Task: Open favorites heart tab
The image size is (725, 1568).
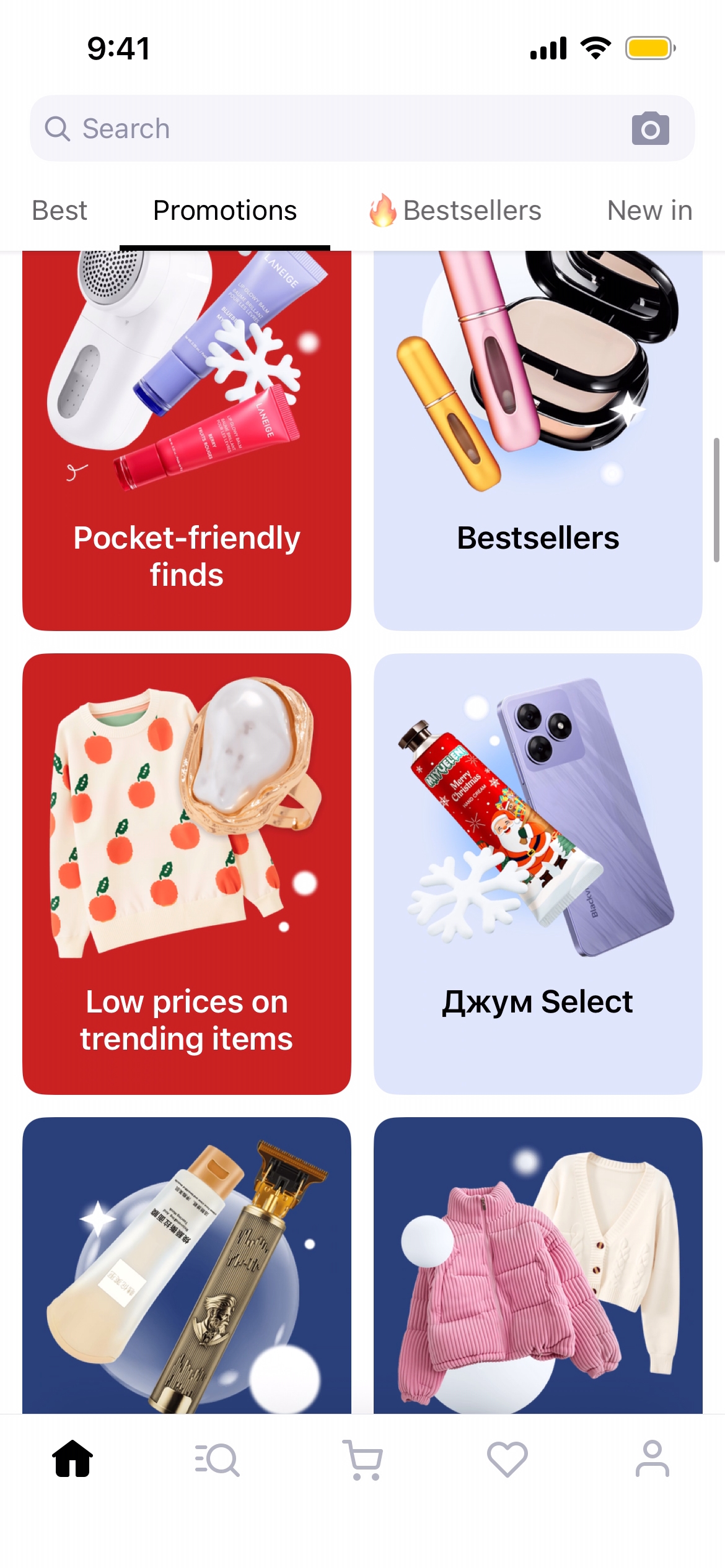Action: (x=507, y=1459)
